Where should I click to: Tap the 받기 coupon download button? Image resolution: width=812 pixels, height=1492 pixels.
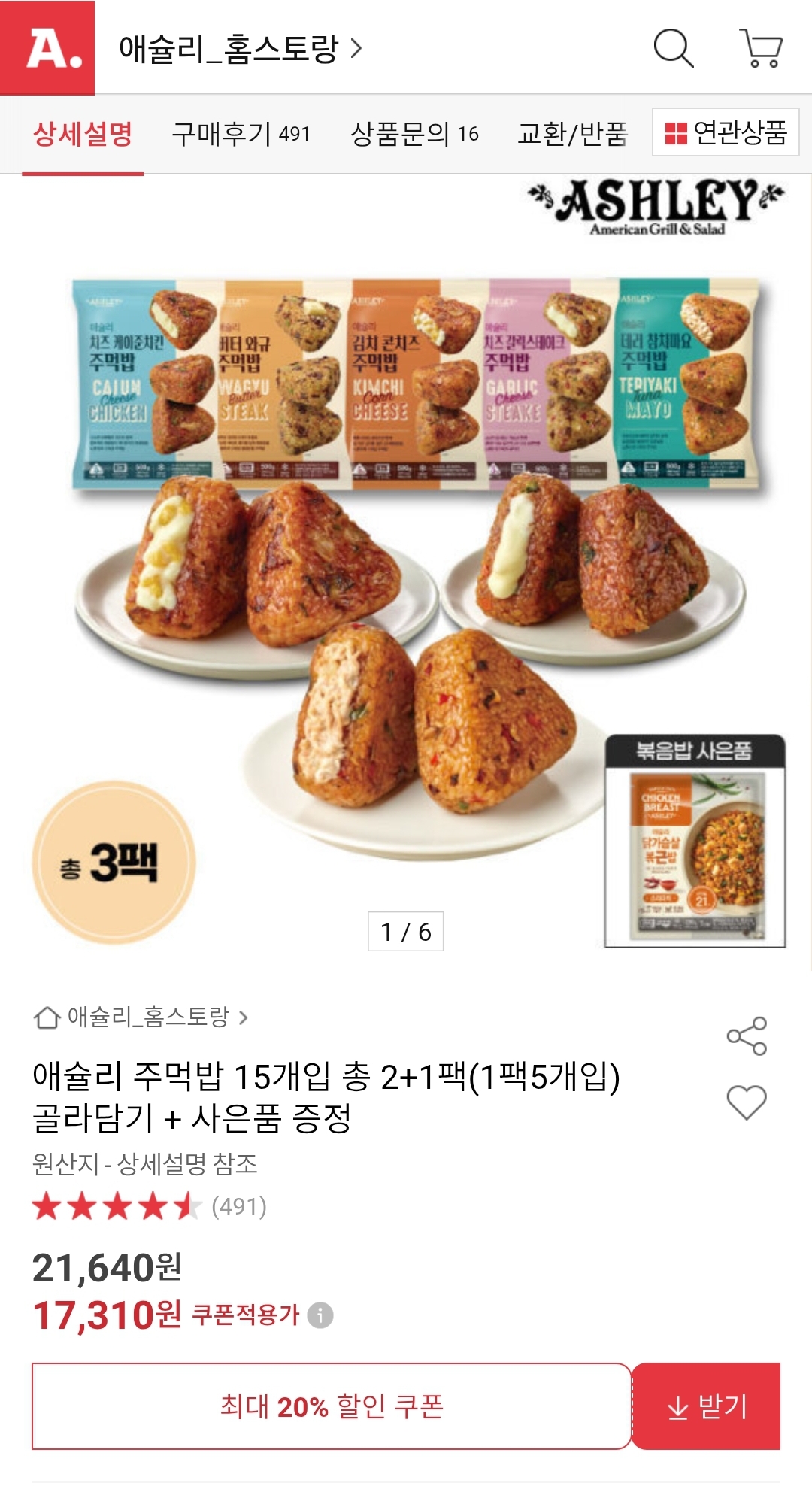(707, 1406)
